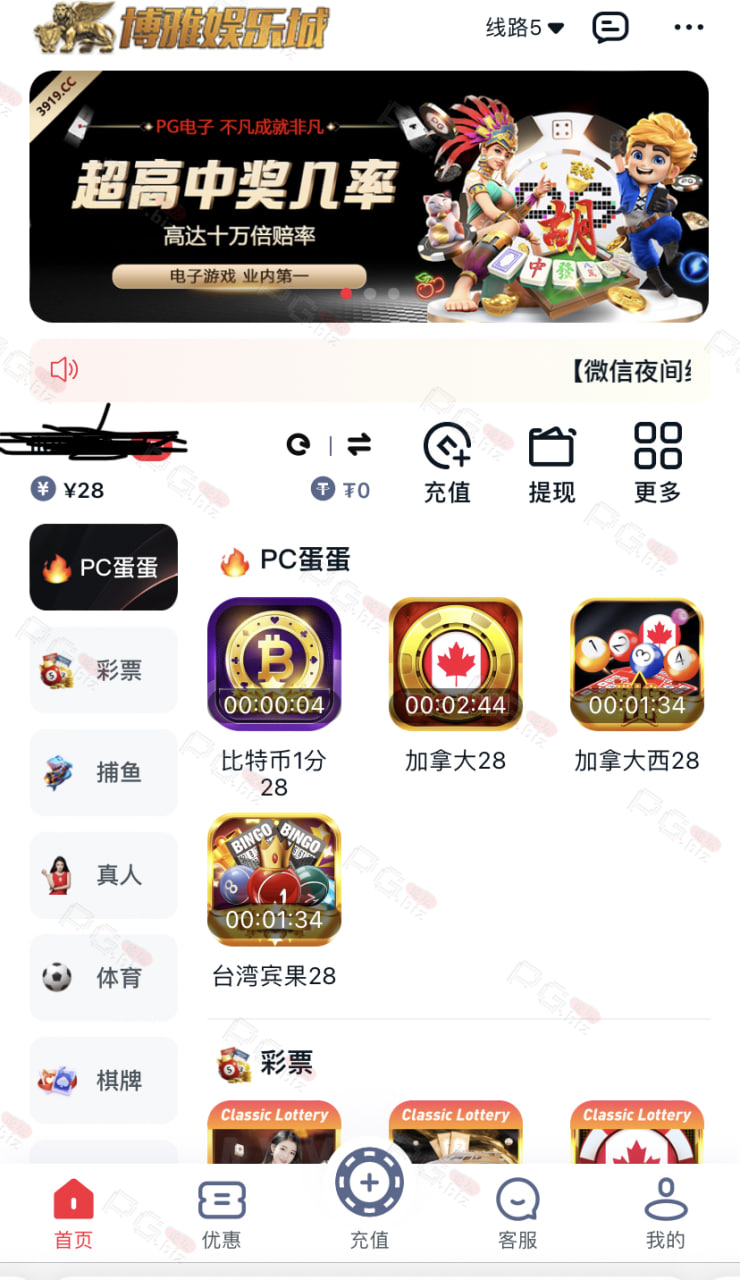Open the PG电子 promotional banner
The image size is (740, 1280).
[x=369, y=196]
